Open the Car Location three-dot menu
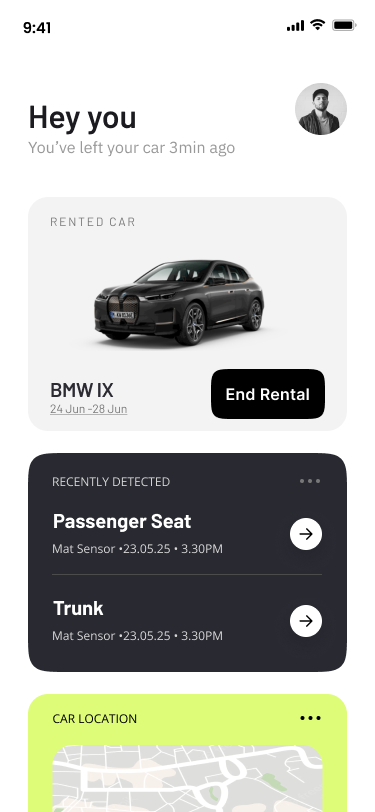The height and width of the screenshot is (812, 375). (x=310, y=718)
